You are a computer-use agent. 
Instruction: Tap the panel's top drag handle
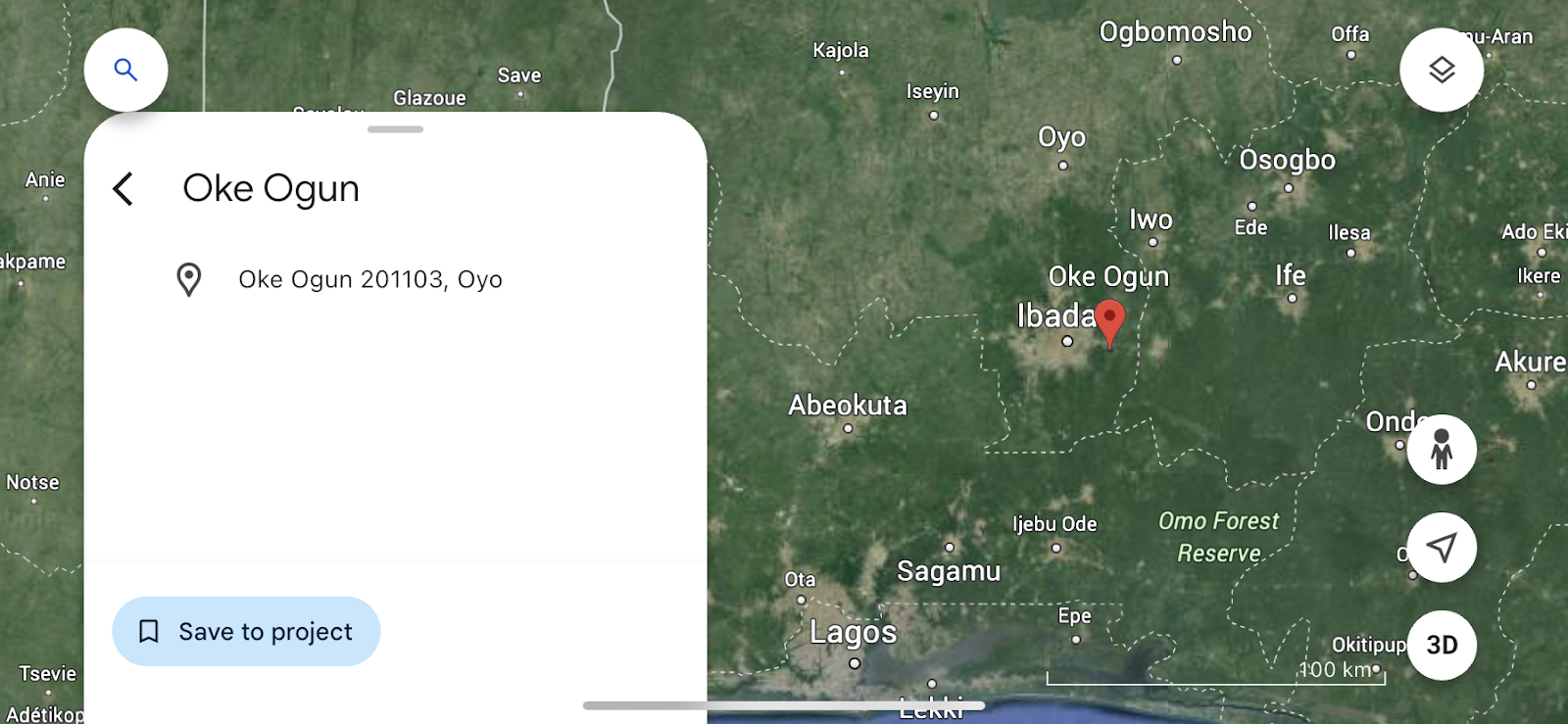pyautogui.click(x=395, y=129)
